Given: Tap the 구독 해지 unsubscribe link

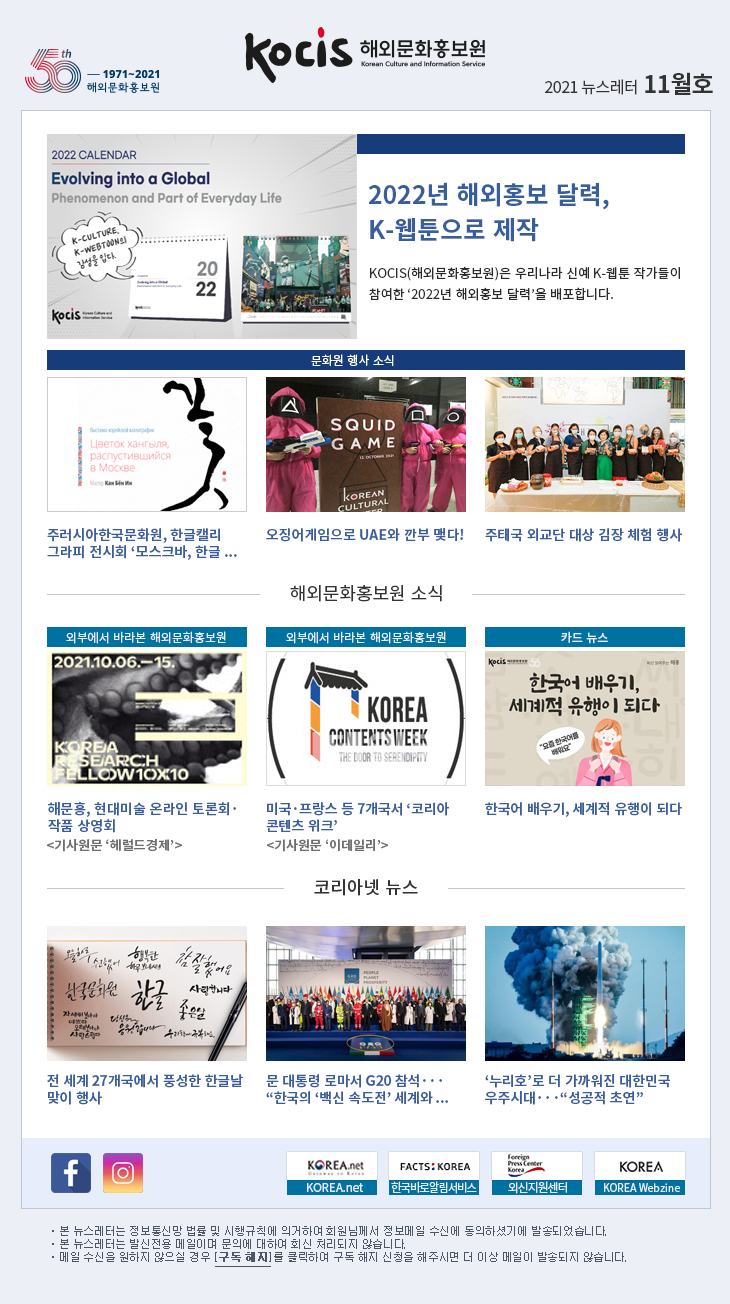Looking at the screenshot, I should pyautogui.click(x=243, y=1257).
